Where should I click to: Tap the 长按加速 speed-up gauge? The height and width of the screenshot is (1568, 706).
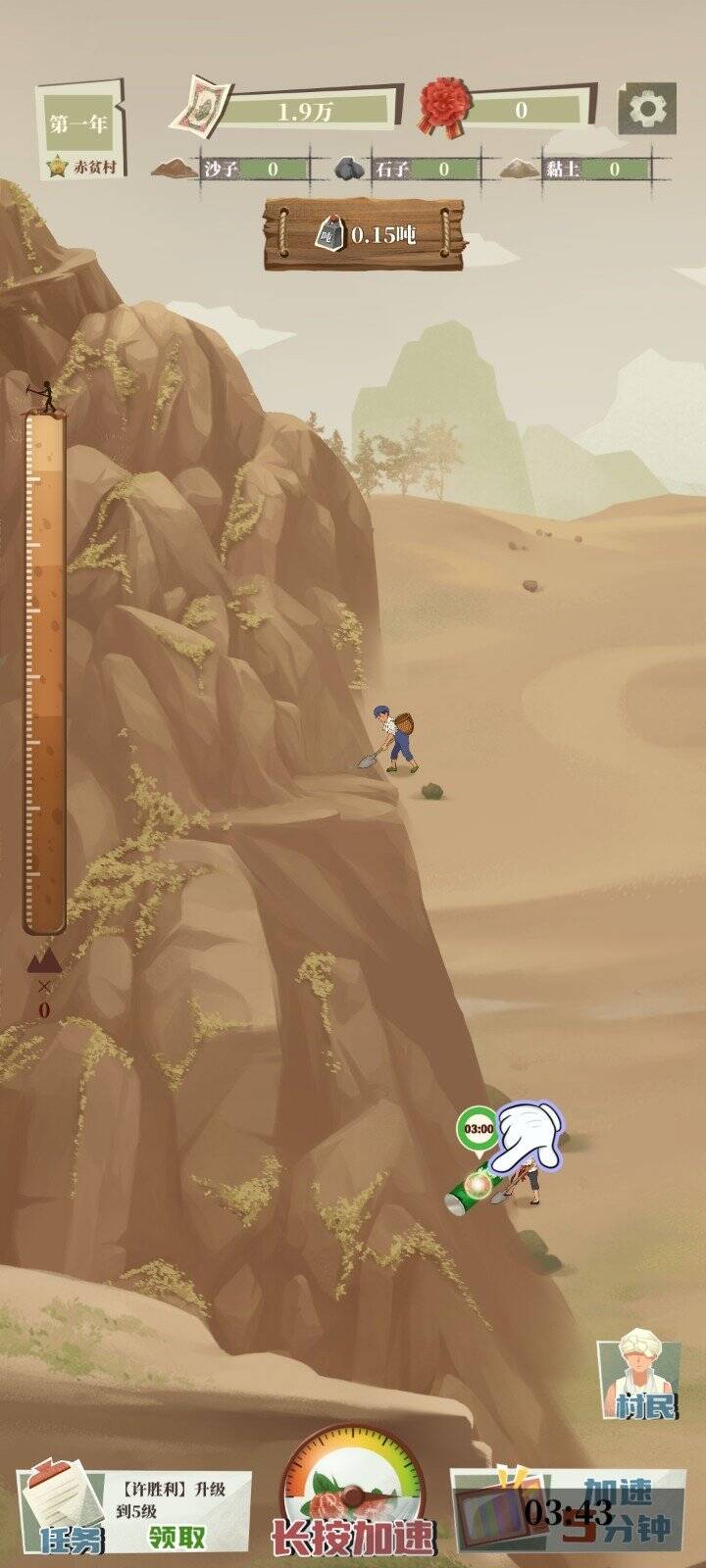click(x=353, y=1494)
